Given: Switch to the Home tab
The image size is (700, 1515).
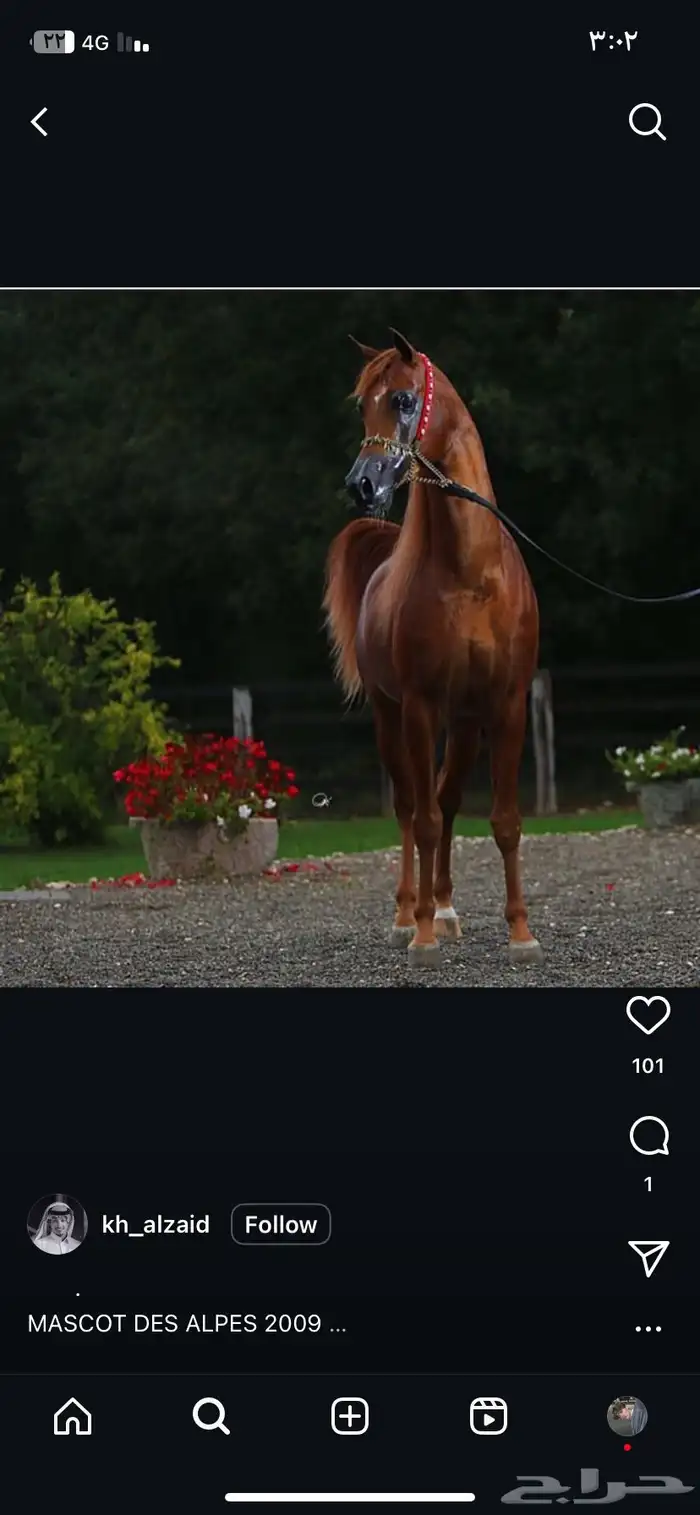Looking at the screenshot, I should pyautogui.click(x=72, y=1416).
